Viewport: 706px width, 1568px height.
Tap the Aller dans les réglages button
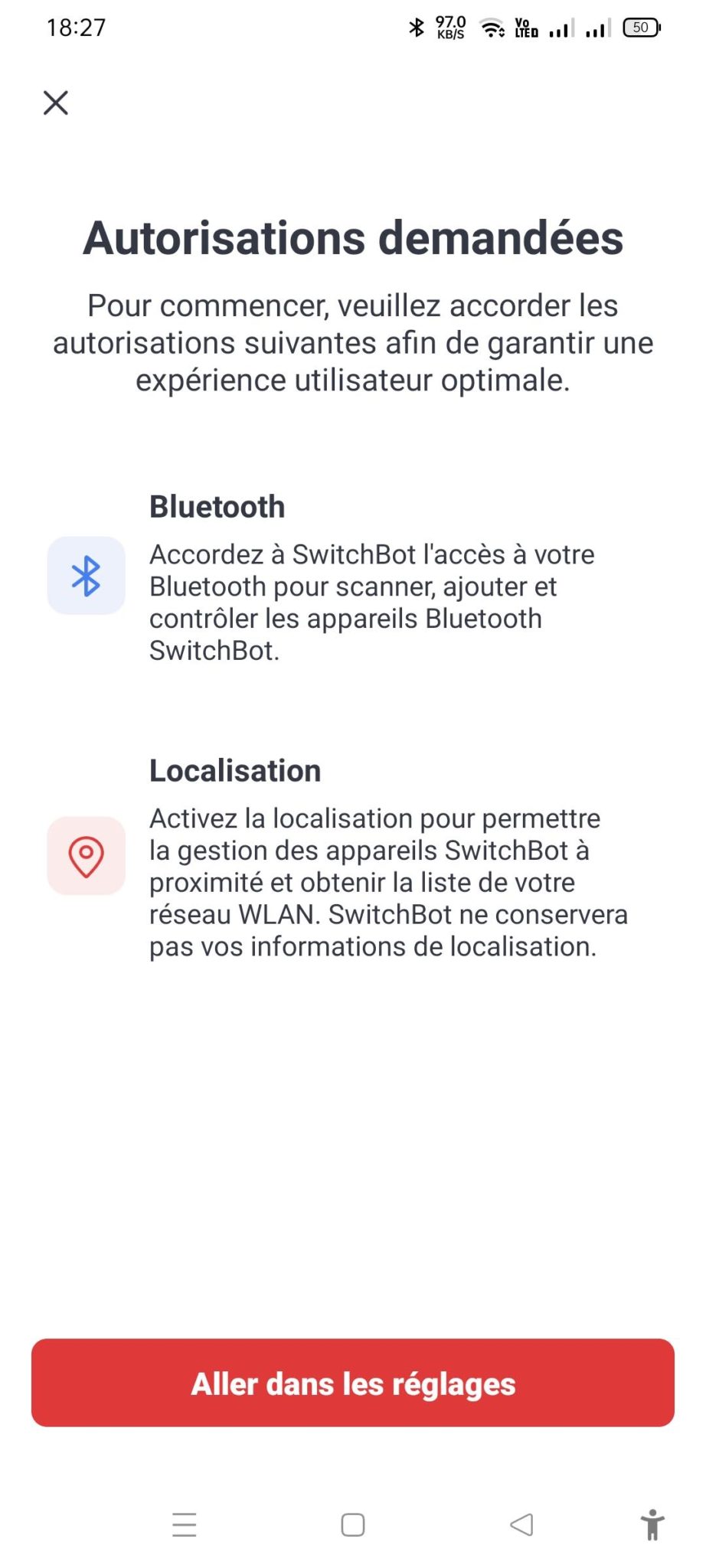tap(353, 1383)
